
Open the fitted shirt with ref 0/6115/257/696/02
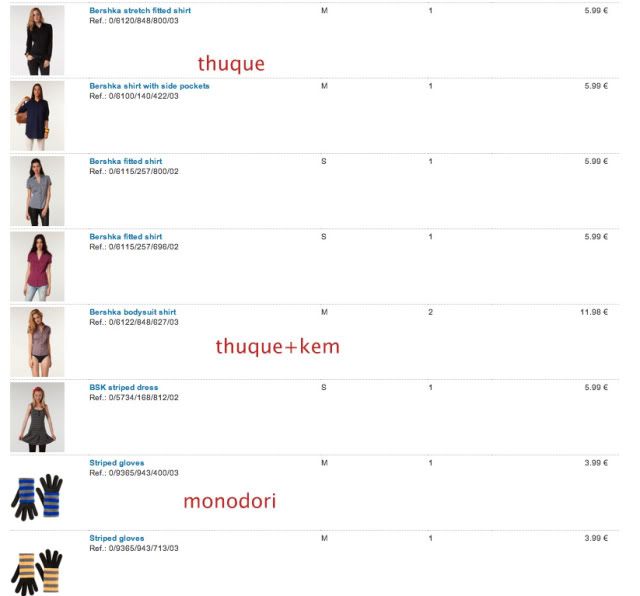(125, 237)
